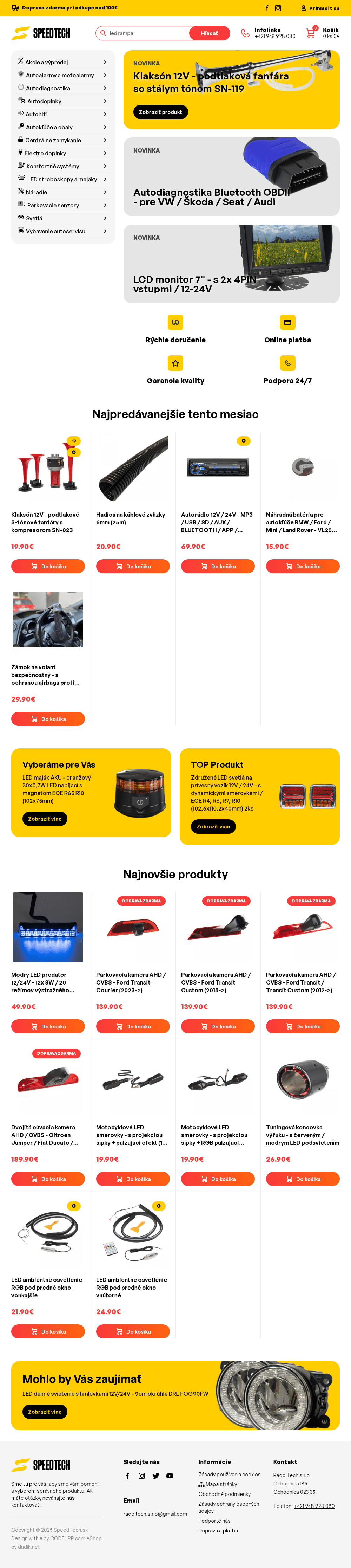Open the Košík shopping cart
Screen dimensions: 351x1568
coord(323,33)
